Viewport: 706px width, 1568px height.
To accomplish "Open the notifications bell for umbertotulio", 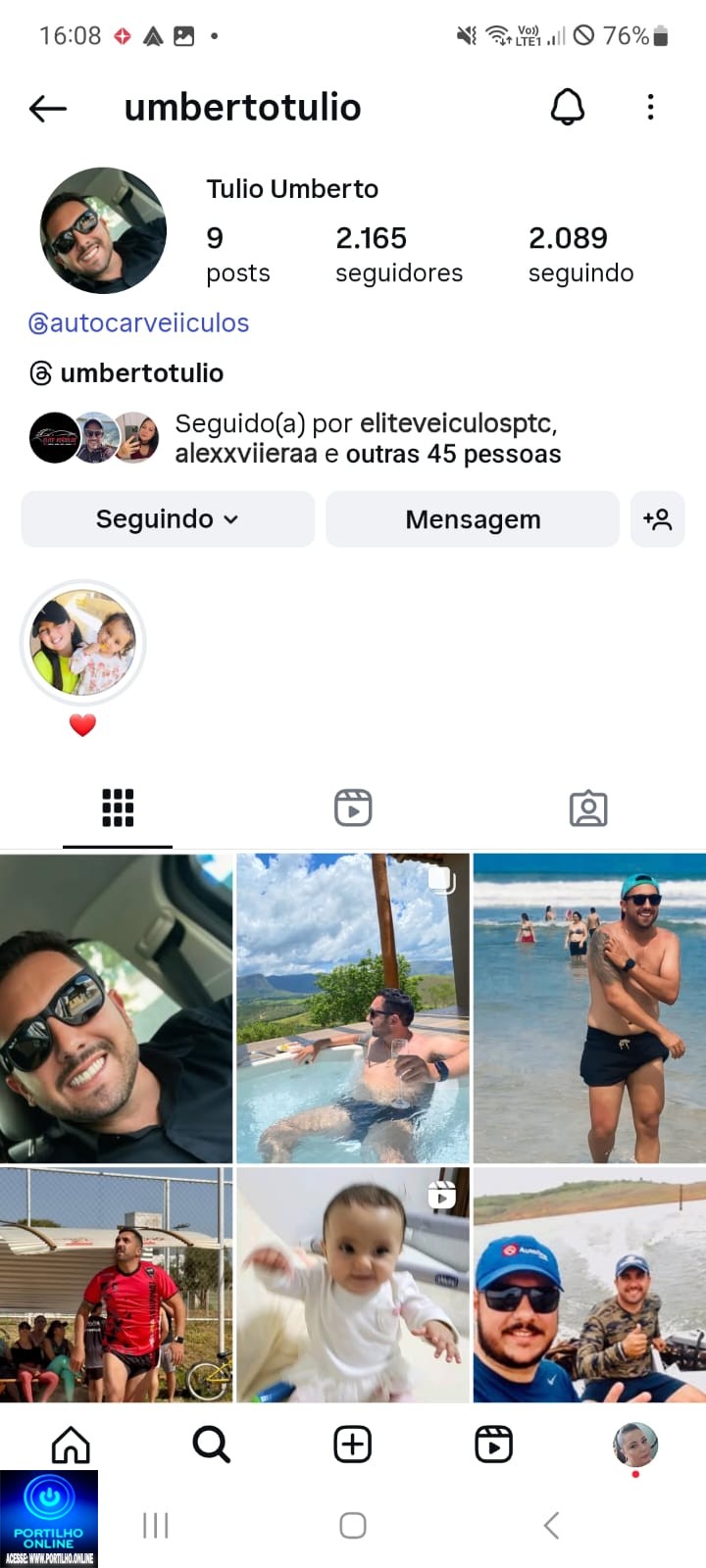I will 567,107.
